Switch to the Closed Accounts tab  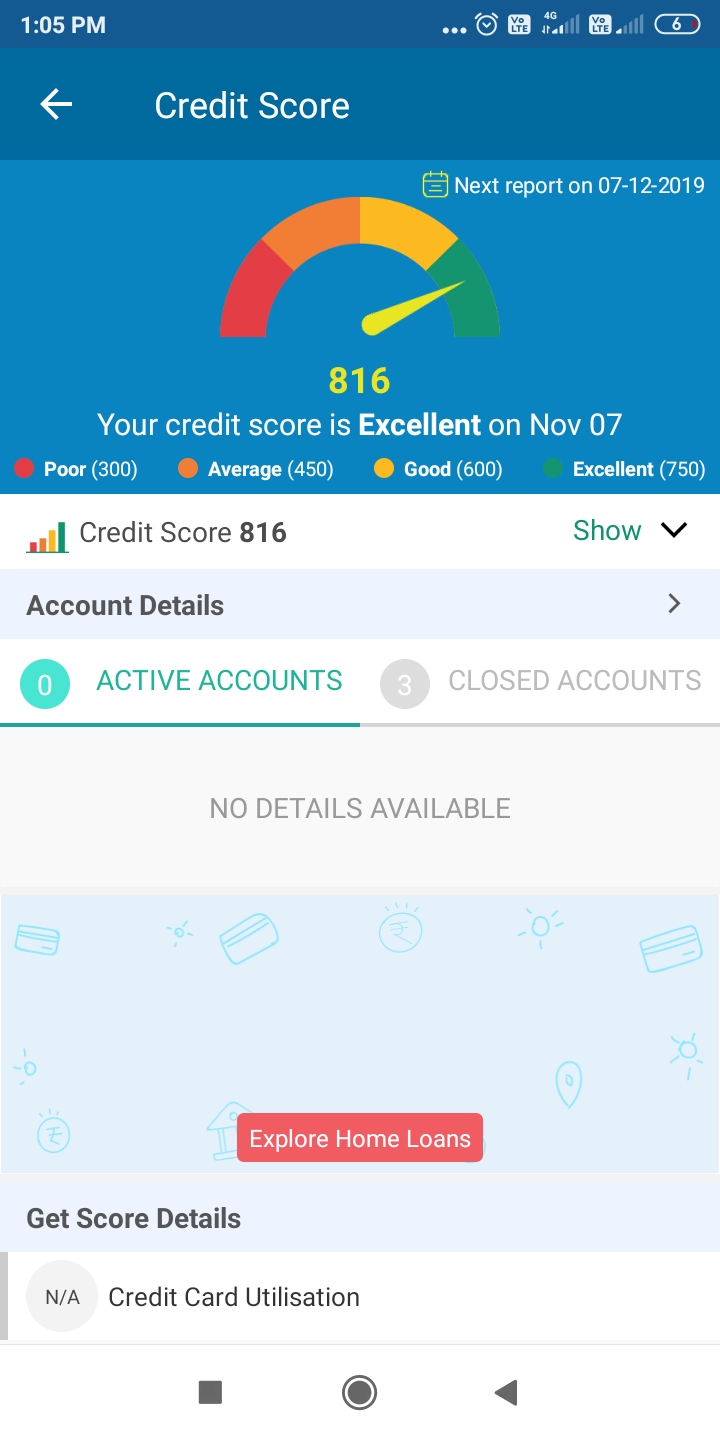coord(540,682)
